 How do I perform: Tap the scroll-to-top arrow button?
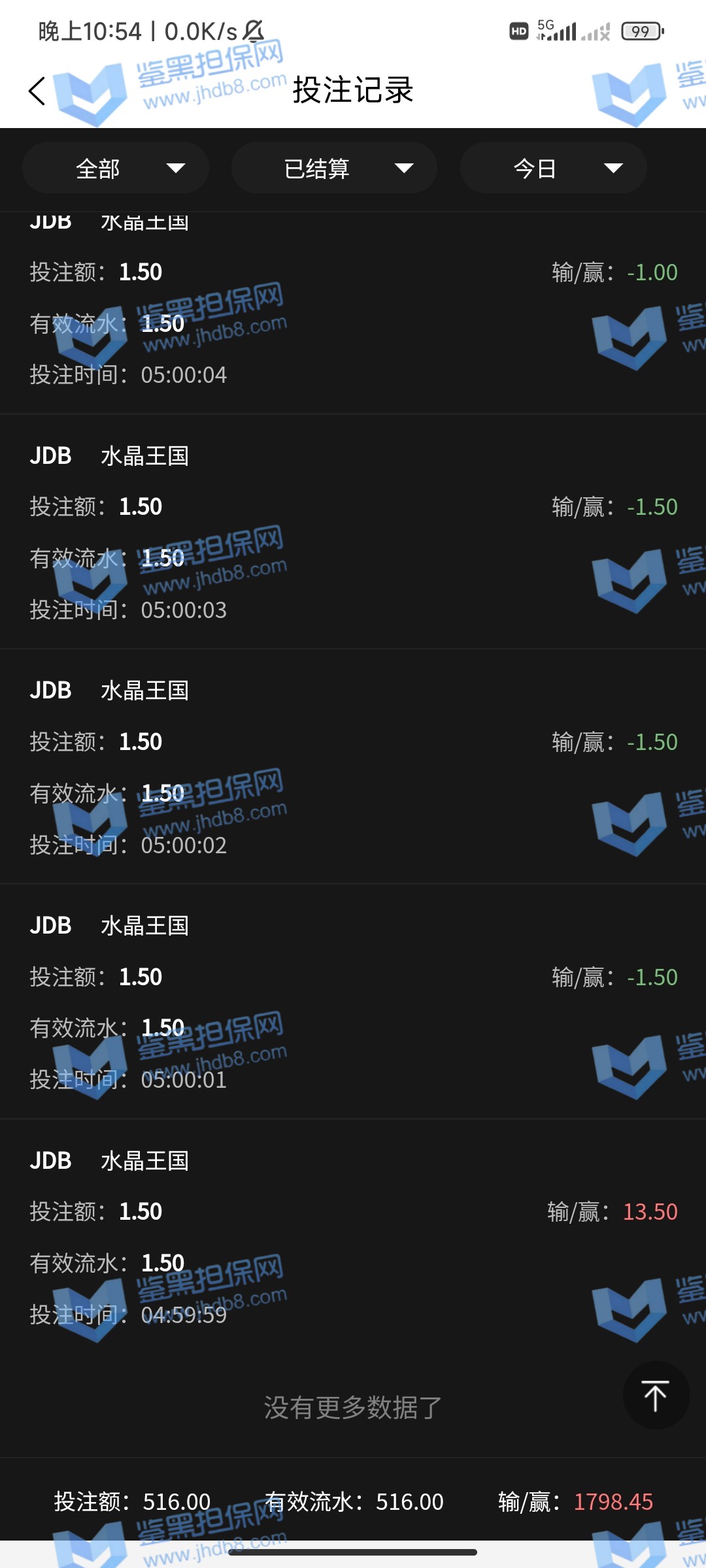point(656,1396)
